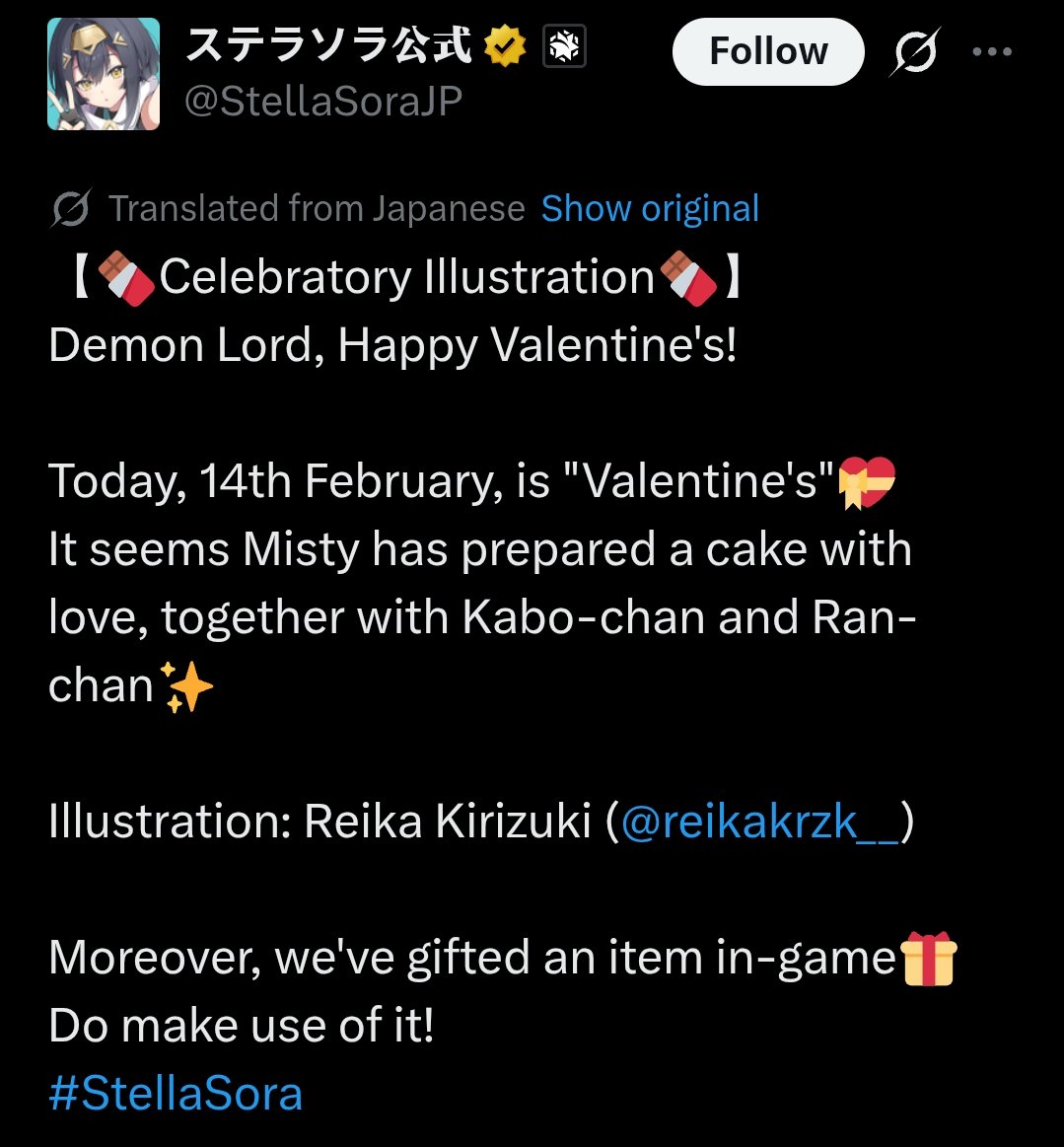Image resolution: width=1064 pixels, height=1147 pixels.
Task: Tap the affiliate badge next to the name
Action: pyautogui.click(x=565, y=46)
